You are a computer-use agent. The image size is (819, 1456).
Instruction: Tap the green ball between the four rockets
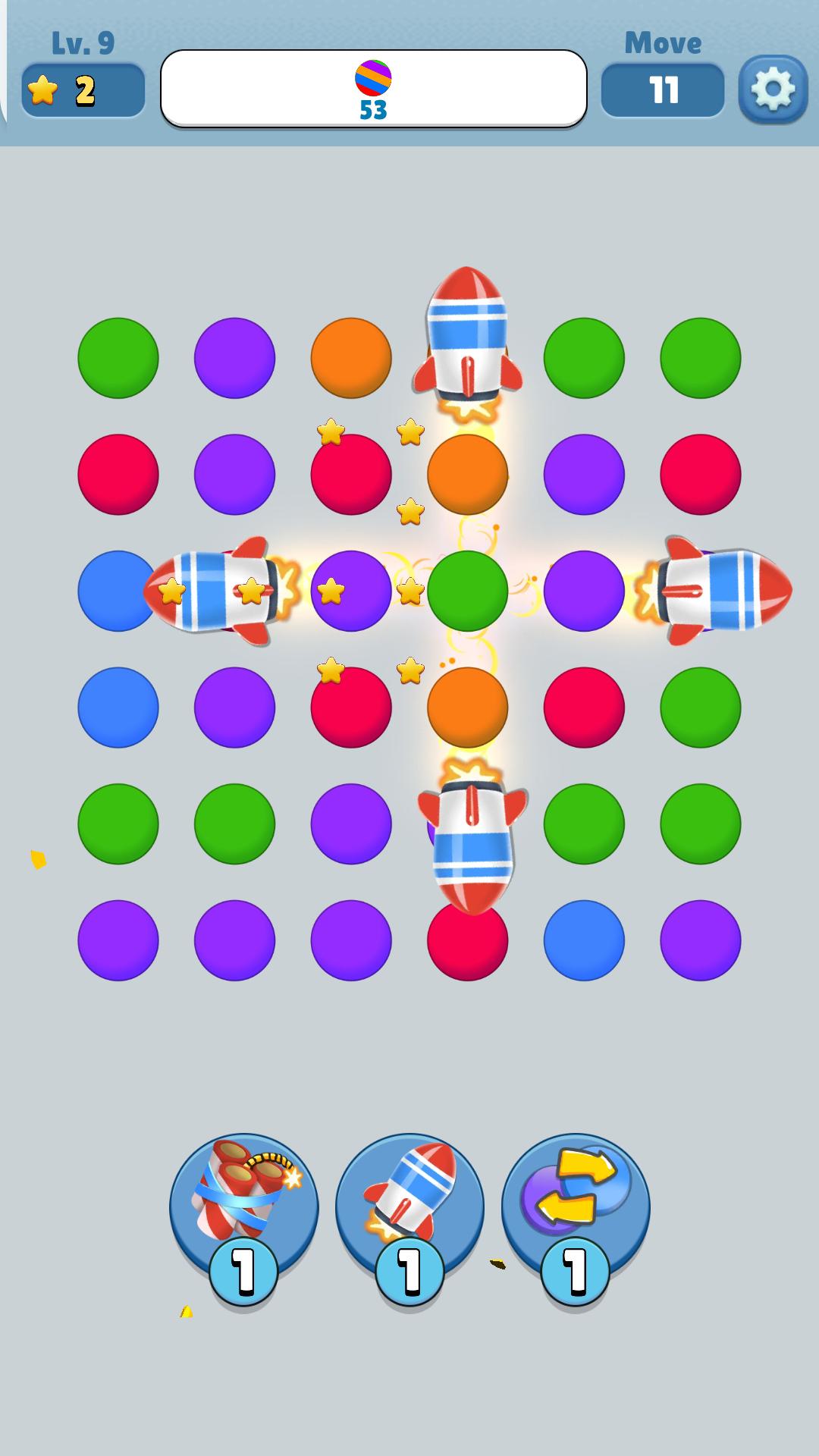[x=467, y=591]
